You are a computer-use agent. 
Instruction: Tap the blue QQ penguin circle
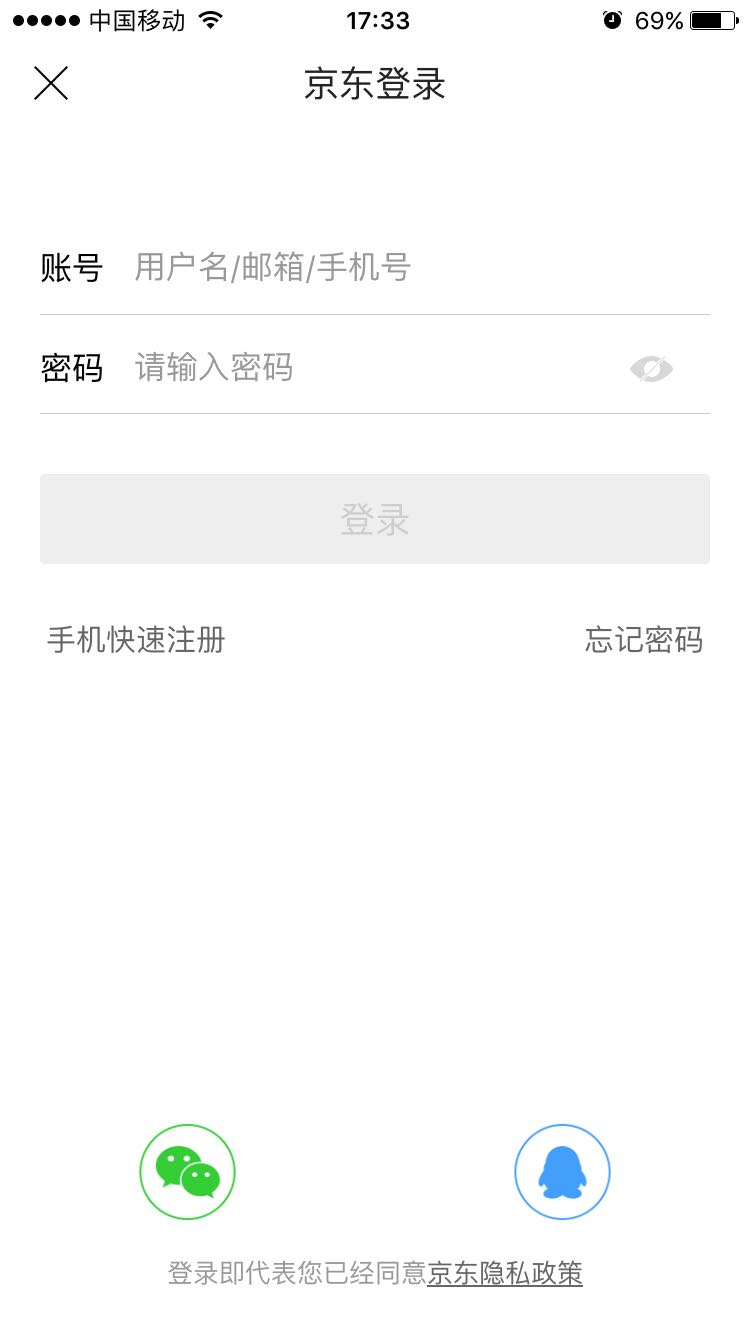point(562,1170)
